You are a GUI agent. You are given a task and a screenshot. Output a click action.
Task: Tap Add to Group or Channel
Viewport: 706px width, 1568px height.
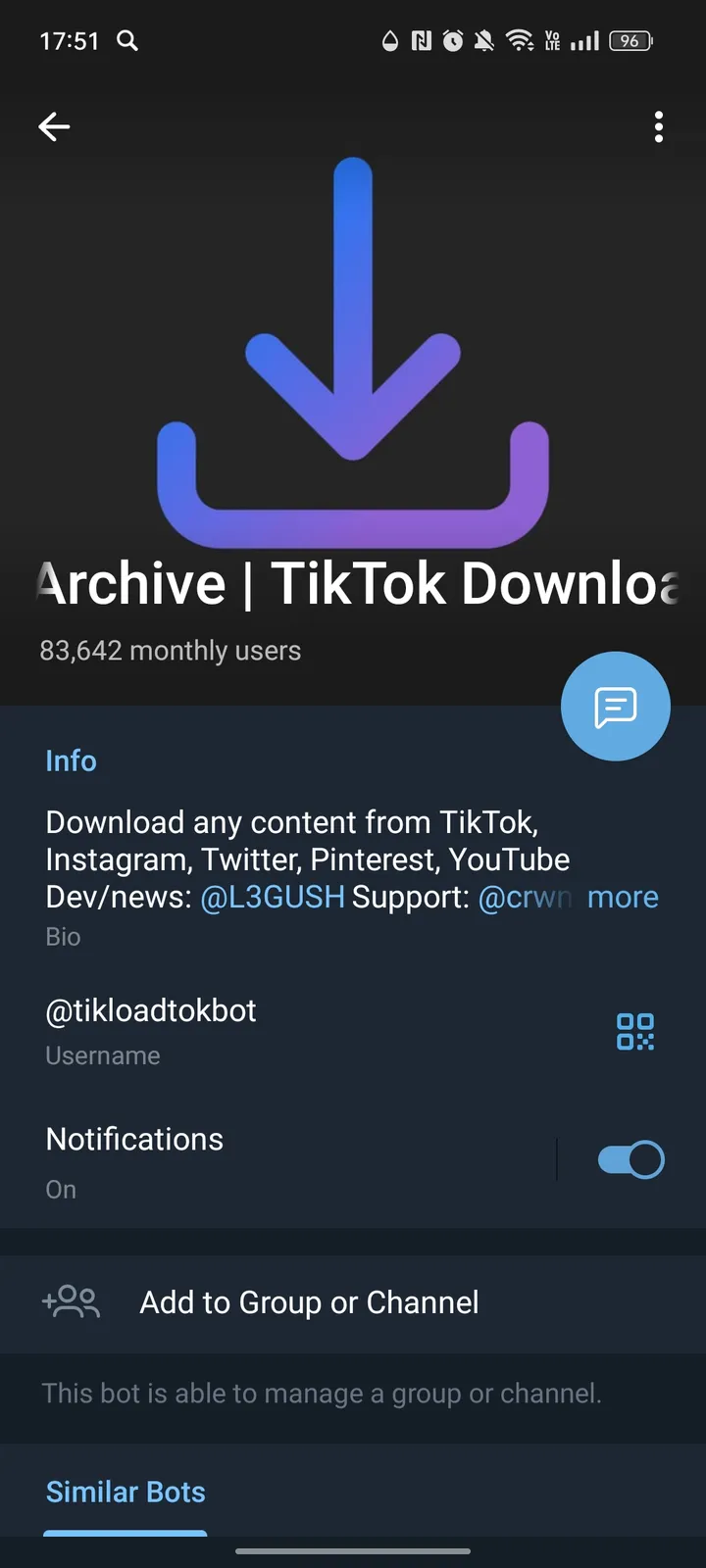[x=308, y=1302]
